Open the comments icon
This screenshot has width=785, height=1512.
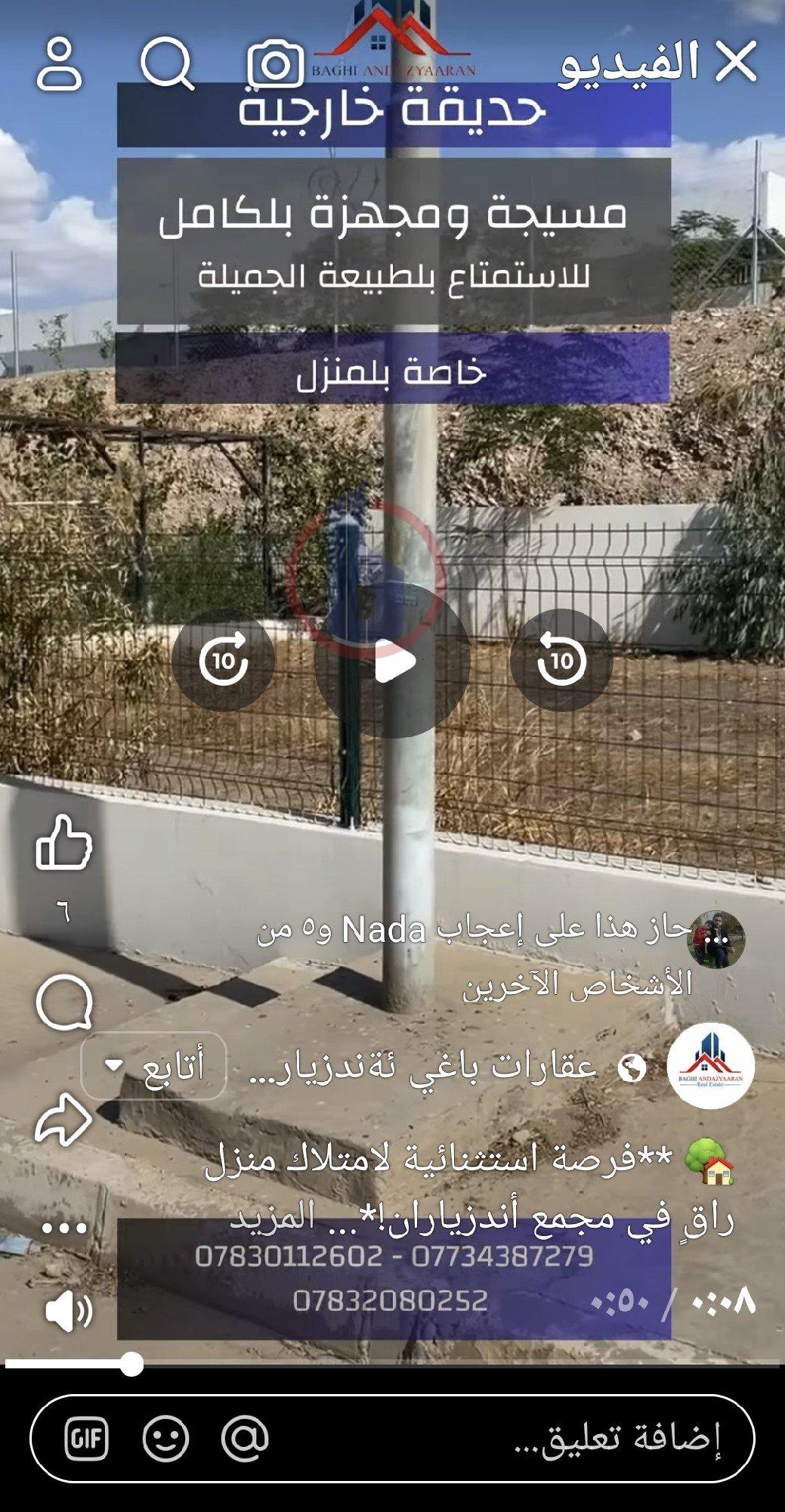tap(64, 1003)
